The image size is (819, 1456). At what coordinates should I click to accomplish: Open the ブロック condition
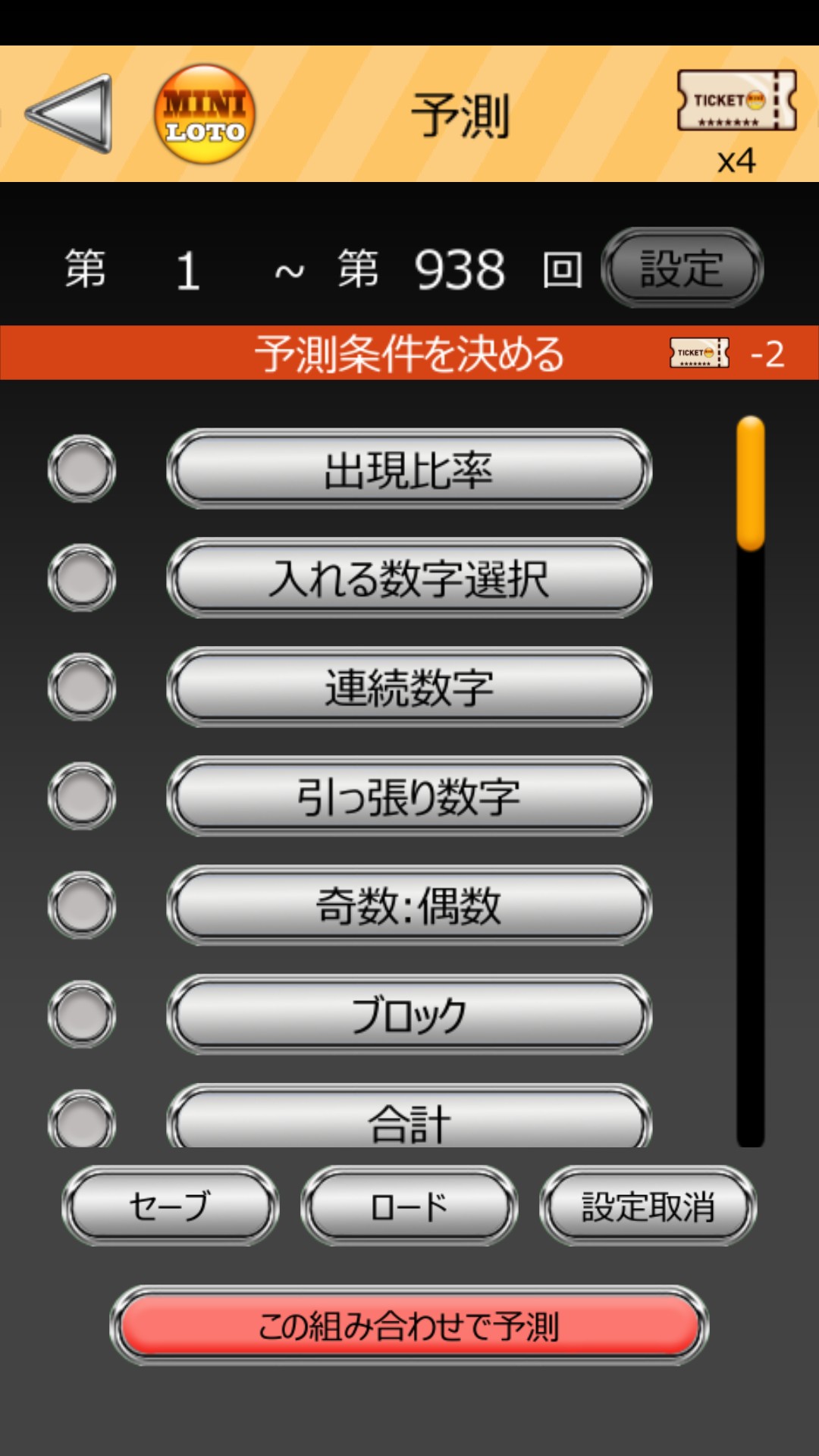pyautogui.click(x=409, y=1015)
